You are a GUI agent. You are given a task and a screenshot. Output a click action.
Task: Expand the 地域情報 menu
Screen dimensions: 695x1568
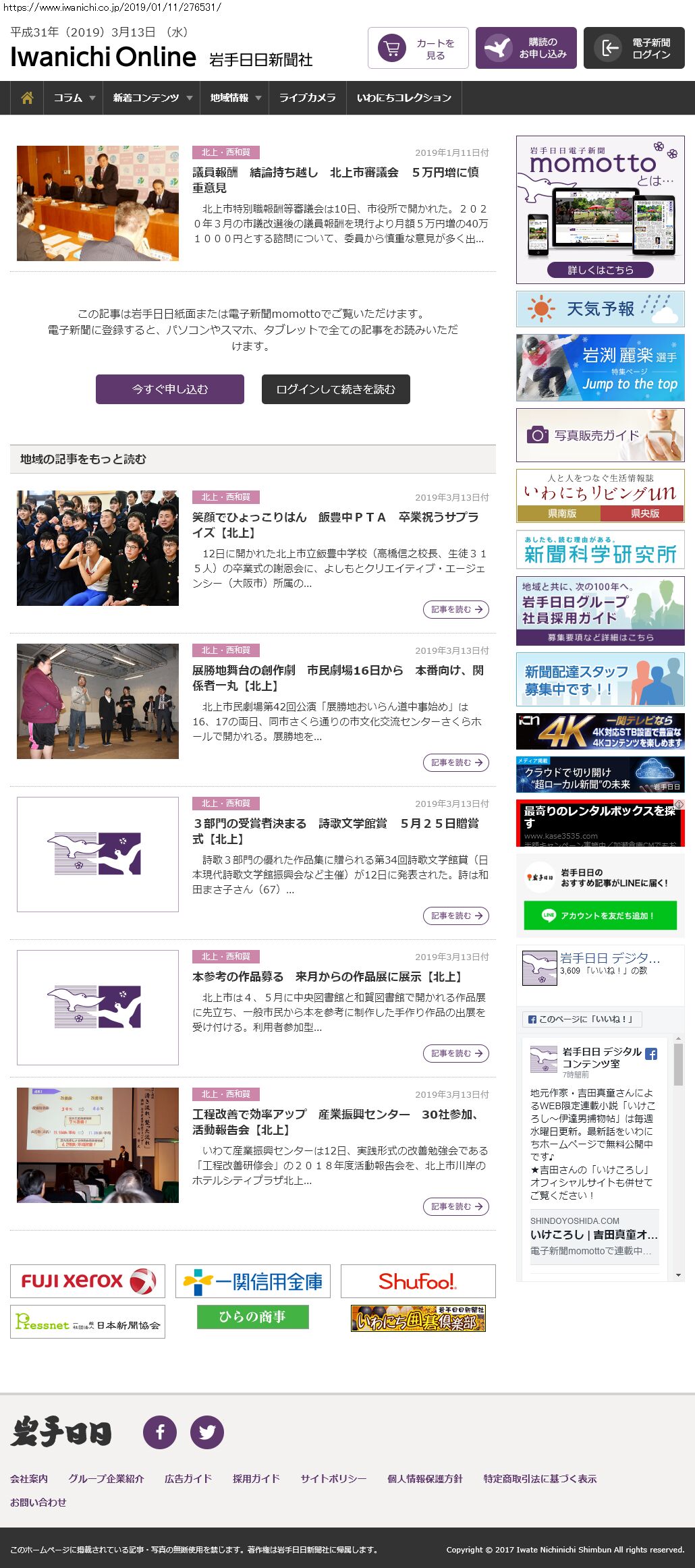pyautogui.click(x=235, y=98)
